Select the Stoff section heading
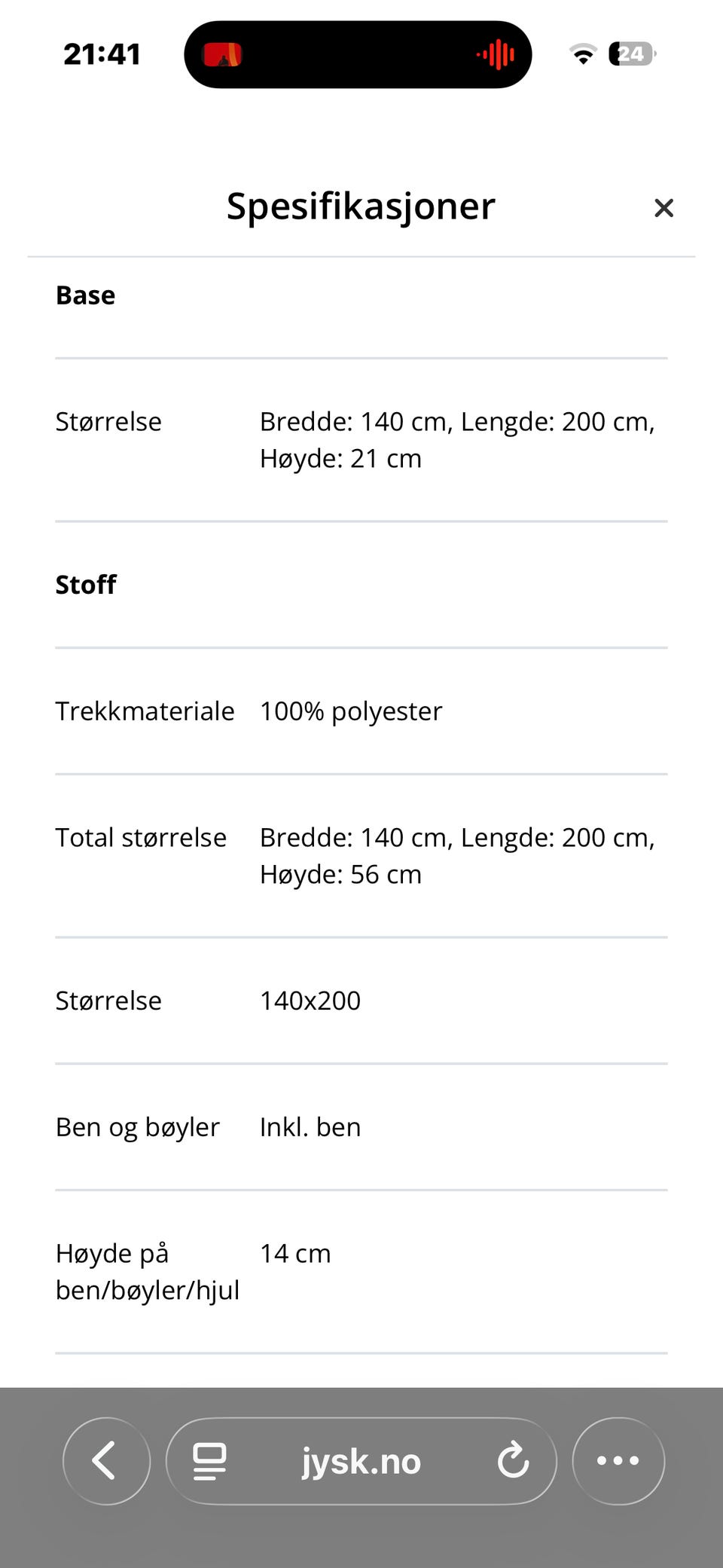The width and height of the screenshot is (723, 1568). (85, 585)
